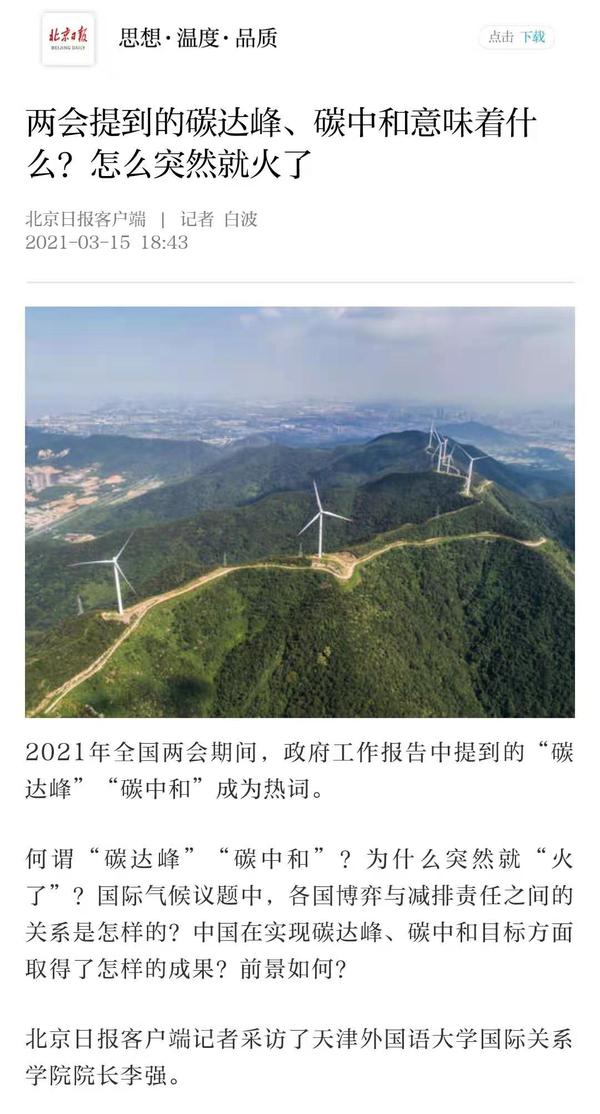The width and height of the screenshot is (600, 1114).
Task: Open the Beijing Daily logo banner
Action: pos(68,38)
